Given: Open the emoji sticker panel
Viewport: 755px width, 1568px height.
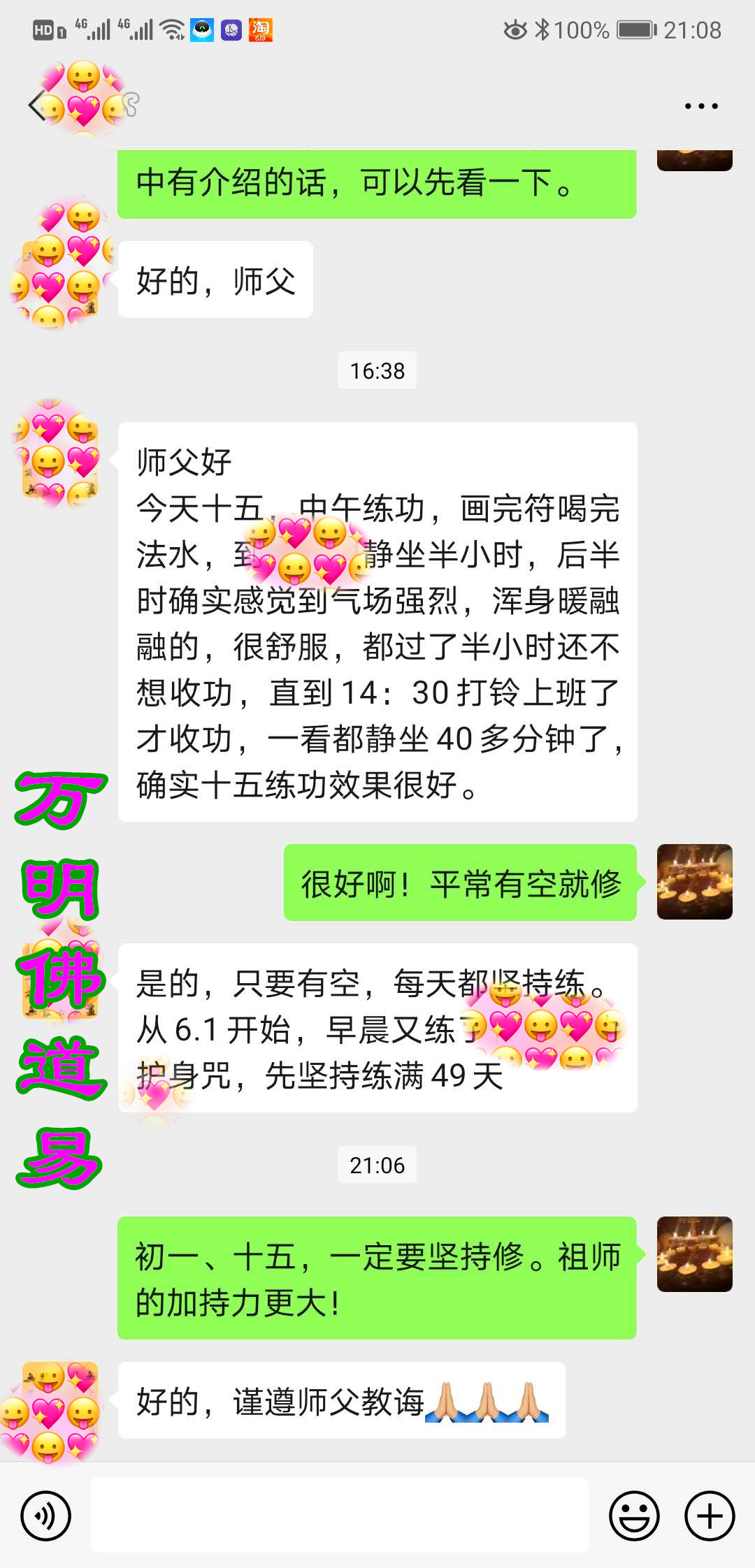Looking at the screenshot, I should [x=634, y=1516].
